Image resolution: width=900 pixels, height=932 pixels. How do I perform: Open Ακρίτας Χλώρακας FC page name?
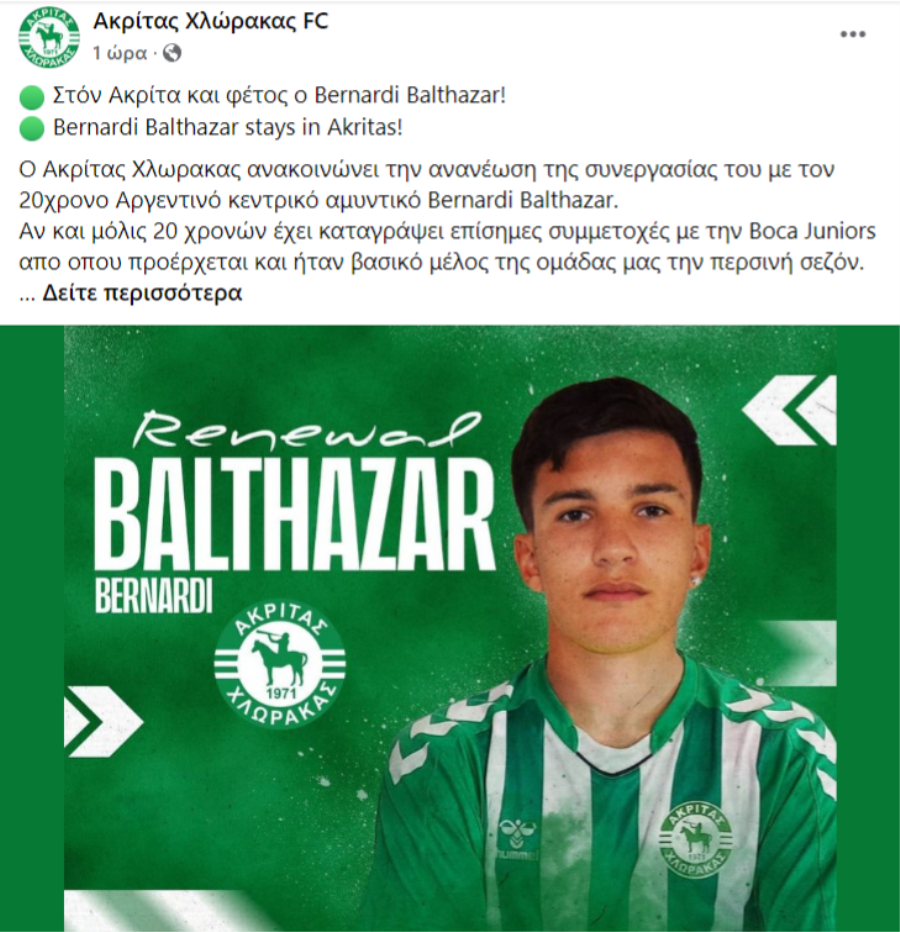click(x=210, y=20)
